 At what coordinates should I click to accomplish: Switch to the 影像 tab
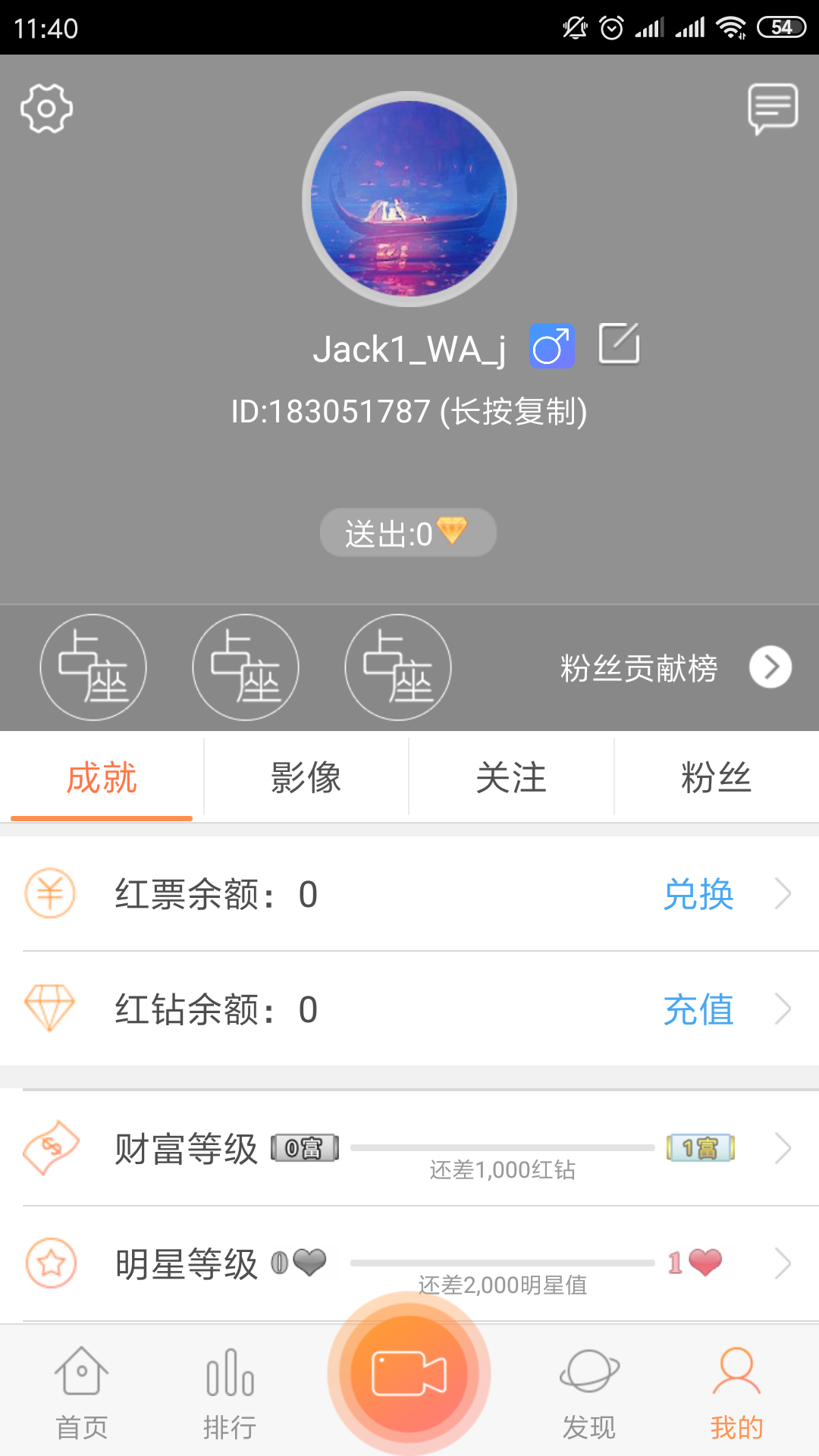[306, 777]
